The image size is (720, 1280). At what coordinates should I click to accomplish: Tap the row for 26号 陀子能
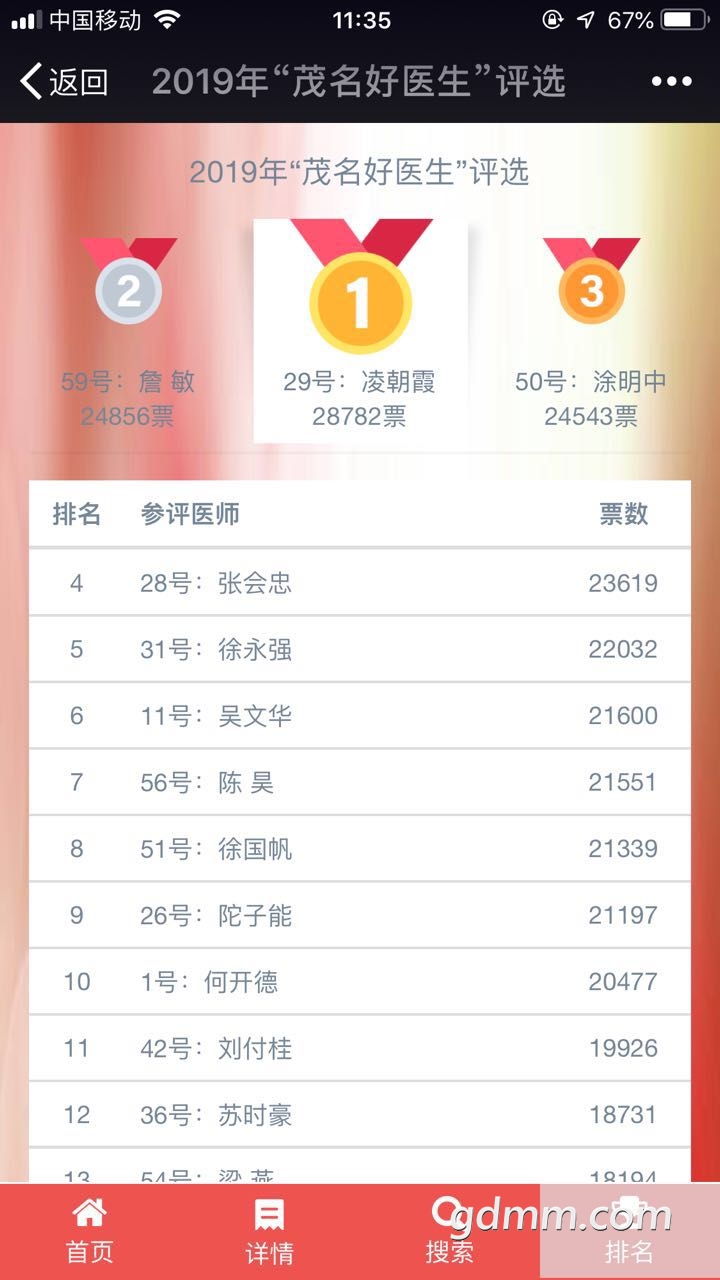[360, 915]
